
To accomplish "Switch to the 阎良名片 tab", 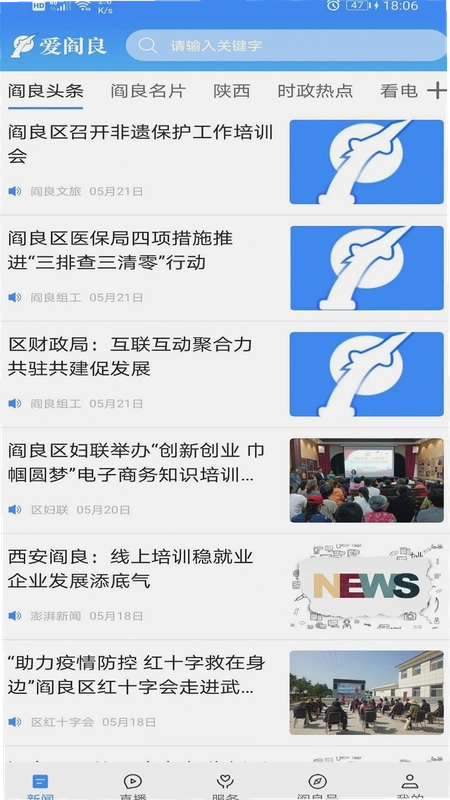I will tap(148, 91).
